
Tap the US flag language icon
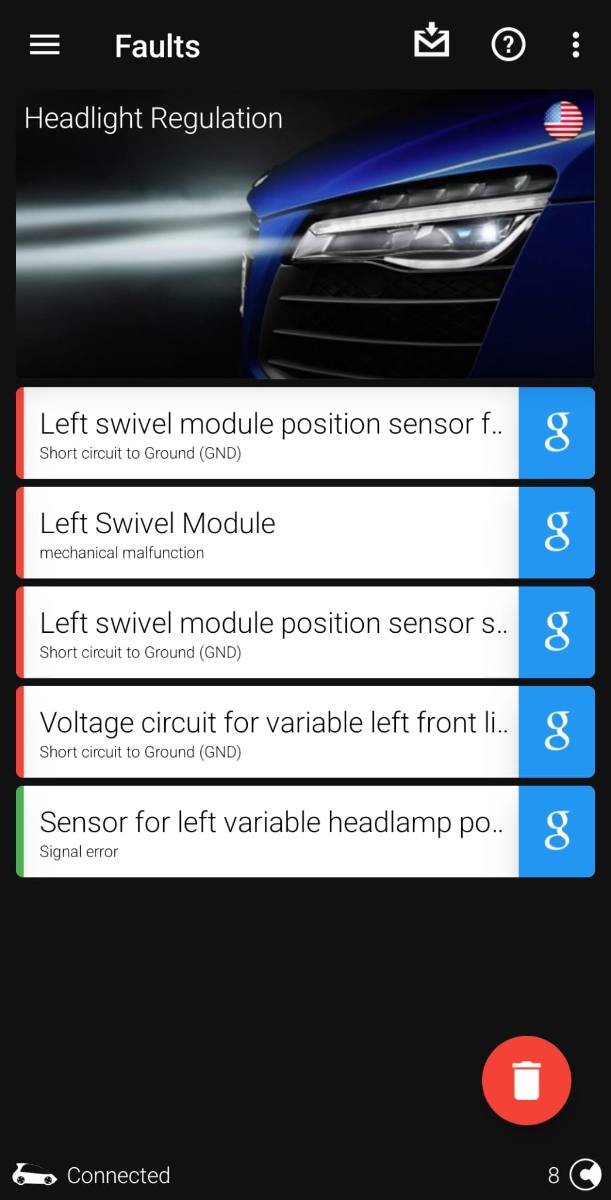coord(563,121)
